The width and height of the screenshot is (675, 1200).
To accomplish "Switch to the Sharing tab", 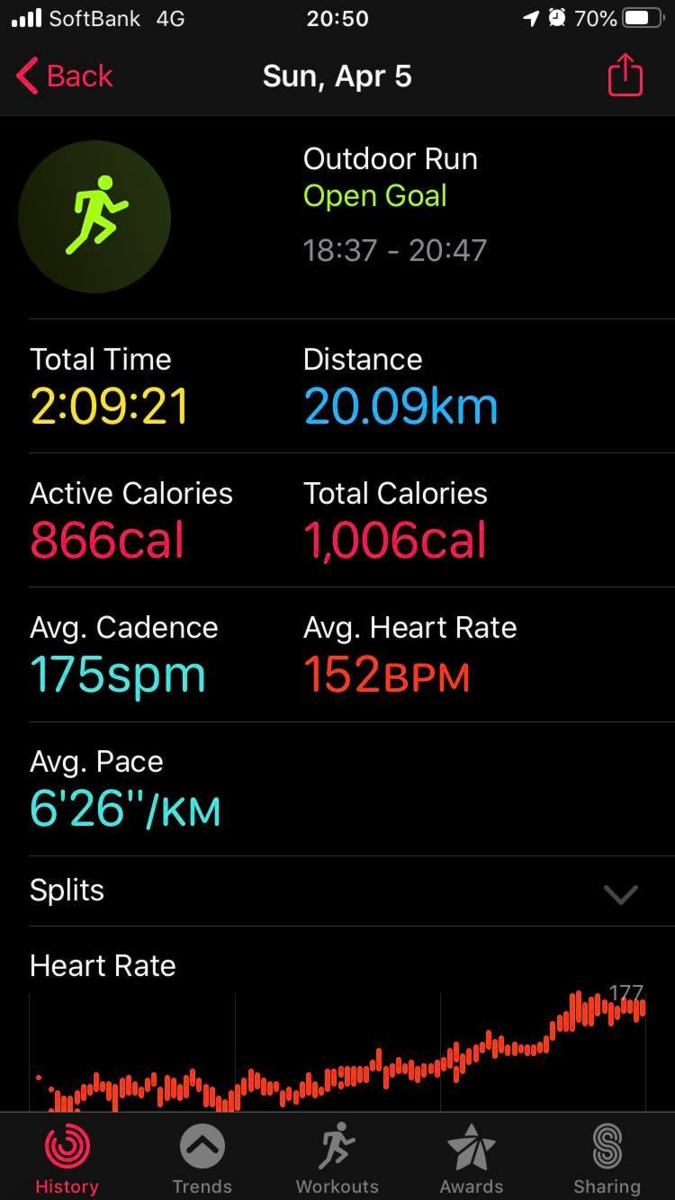I will point(607,1158).
